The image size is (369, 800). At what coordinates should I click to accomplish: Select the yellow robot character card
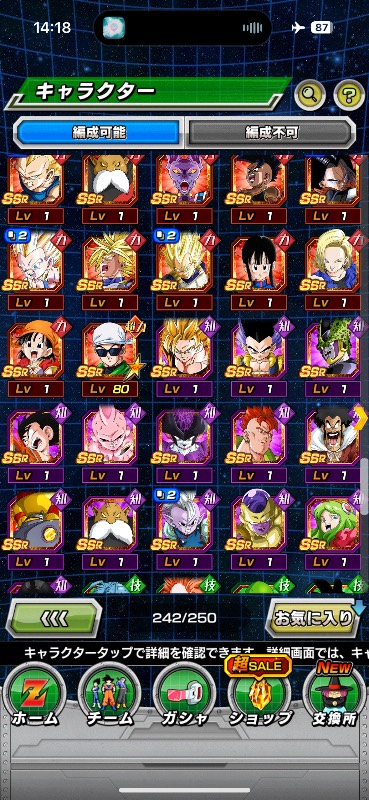click(x=35, y=530)
